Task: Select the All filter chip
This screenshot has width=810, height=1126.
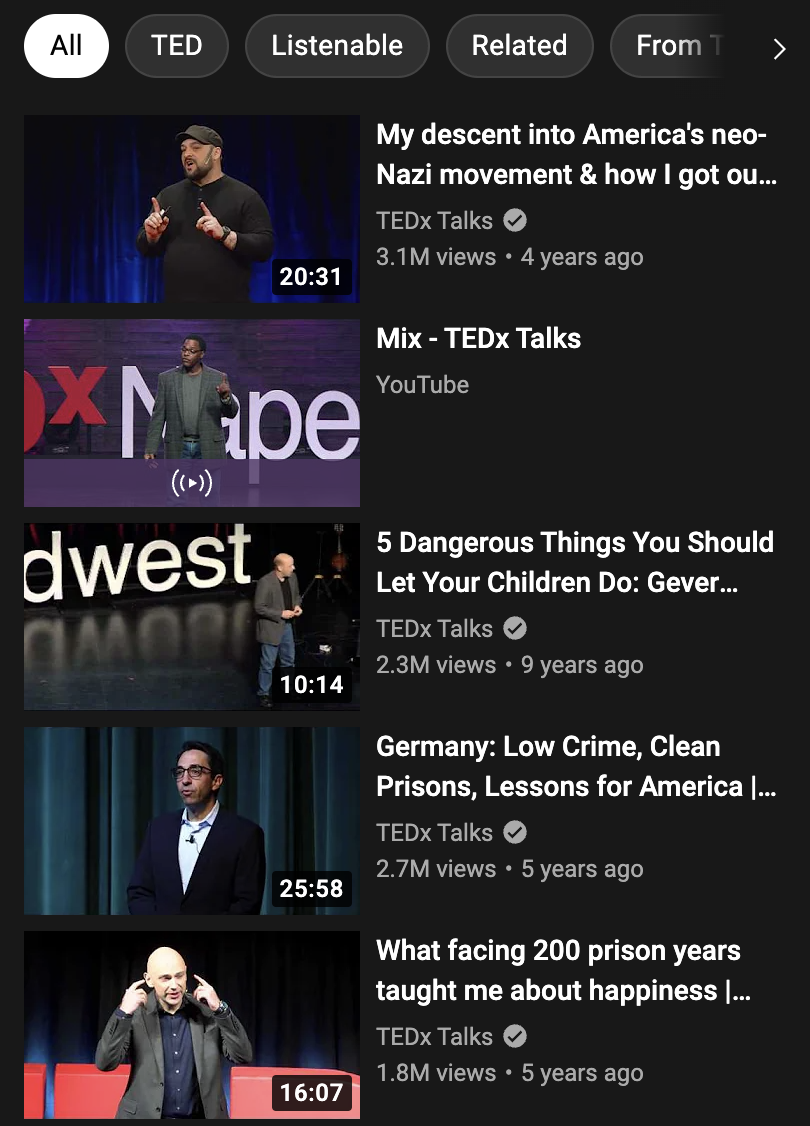Action: 66,46
